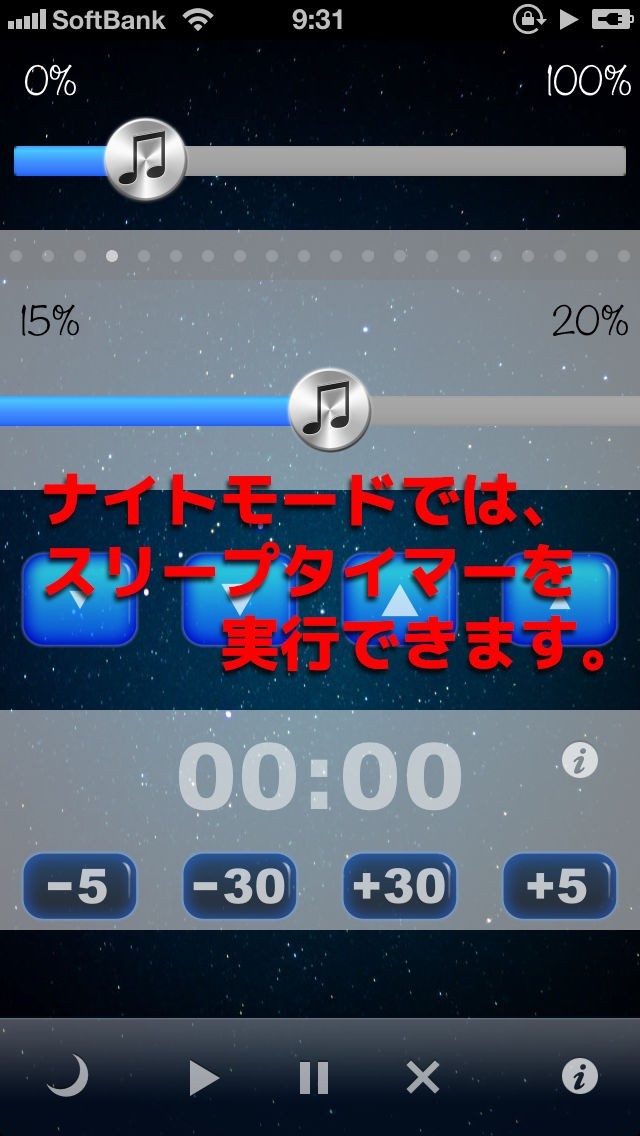The width and height of the screenshot is (640, 1136).
Task: Enable night mode with the moon icon
Action: [68, 1077]
